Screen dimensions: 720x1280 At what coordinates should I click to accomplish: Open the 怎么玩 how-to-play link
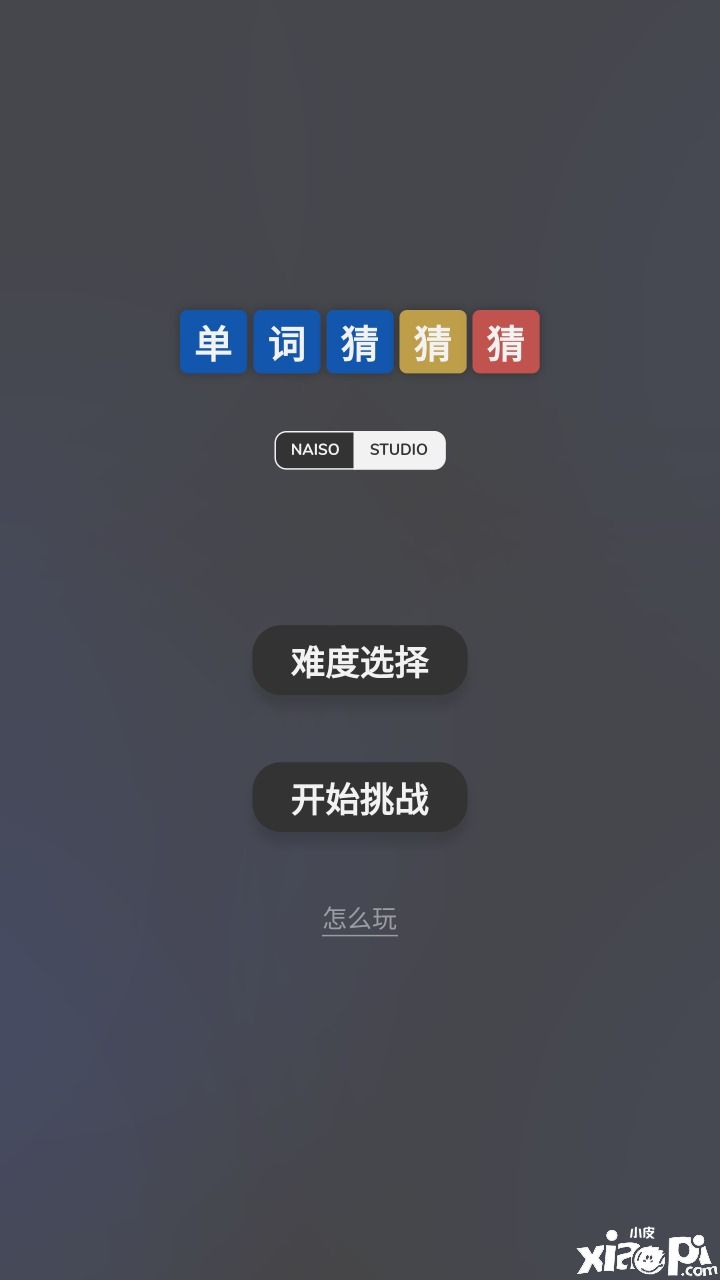[x=360, y=918]
